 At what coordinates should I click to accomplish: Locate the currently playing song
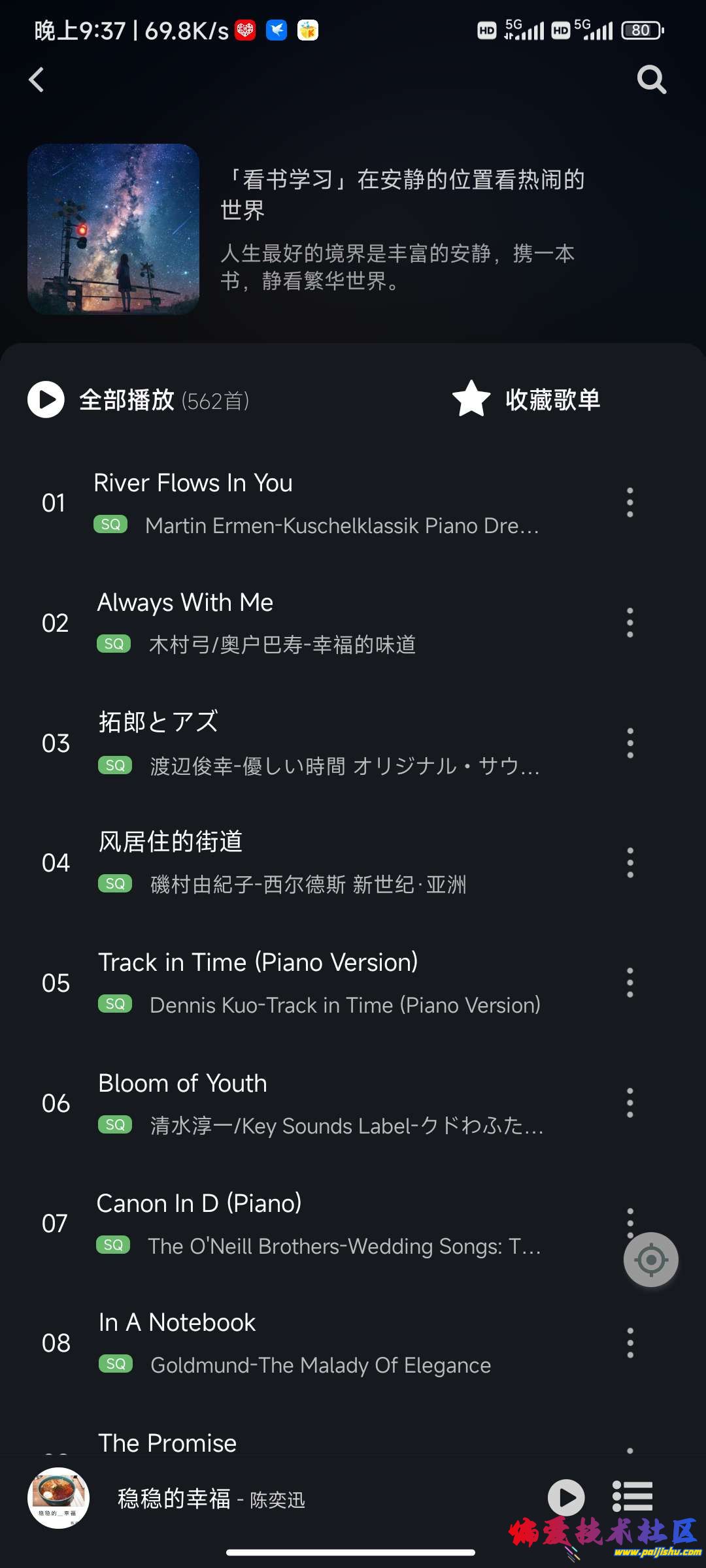coord(650,1260)
